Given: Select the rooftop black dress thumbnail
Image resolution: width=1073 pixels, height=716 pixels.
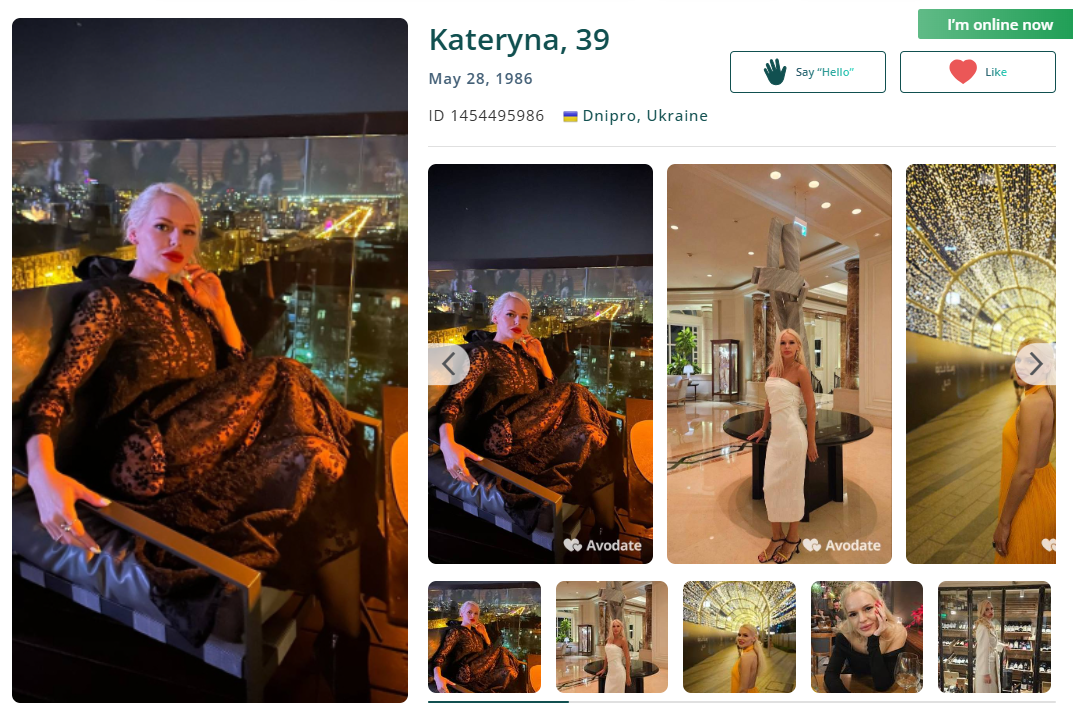Looking at the screenshot, I should coord(484,637).
